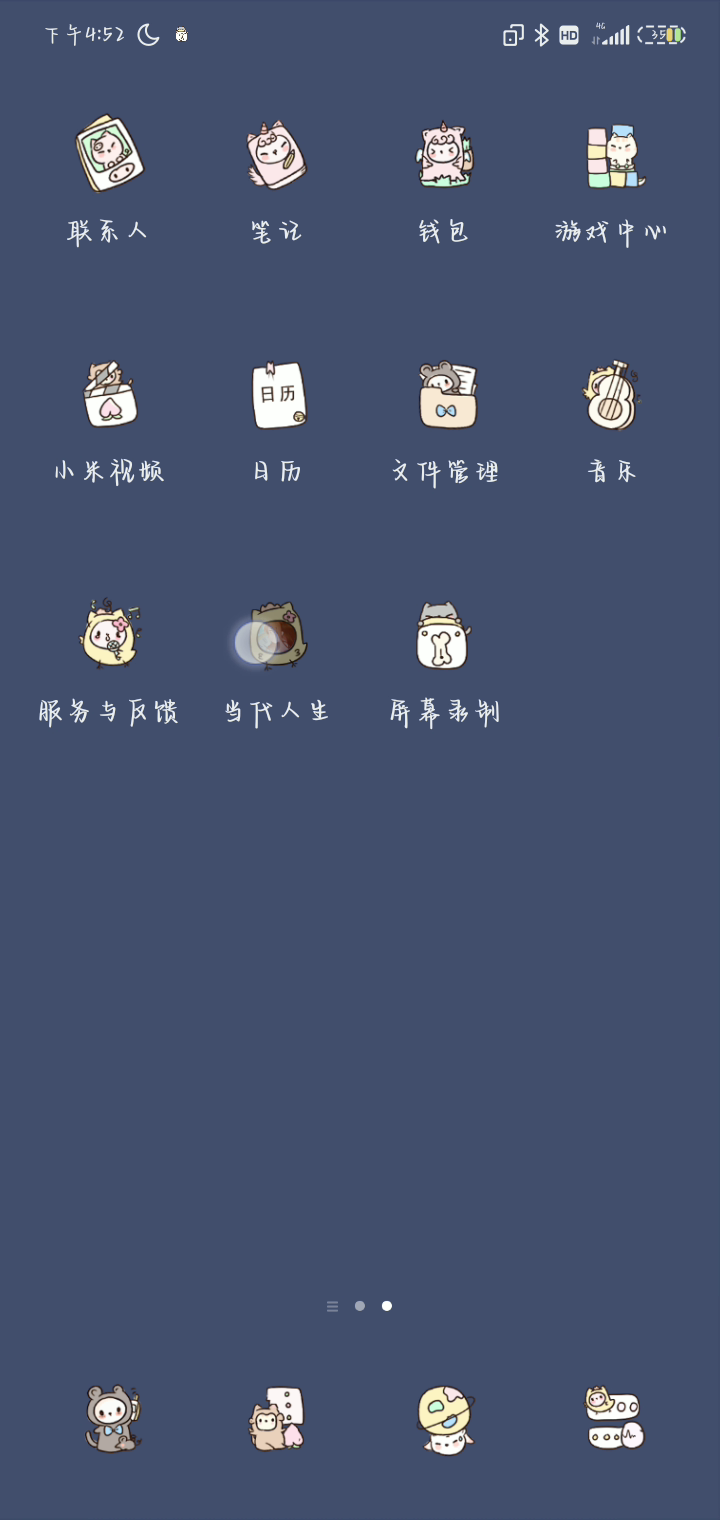Launch the planet browser icon in dock
Image resolution: width=720 pixels, height=1520 pixels.
tap(445, 1419)
